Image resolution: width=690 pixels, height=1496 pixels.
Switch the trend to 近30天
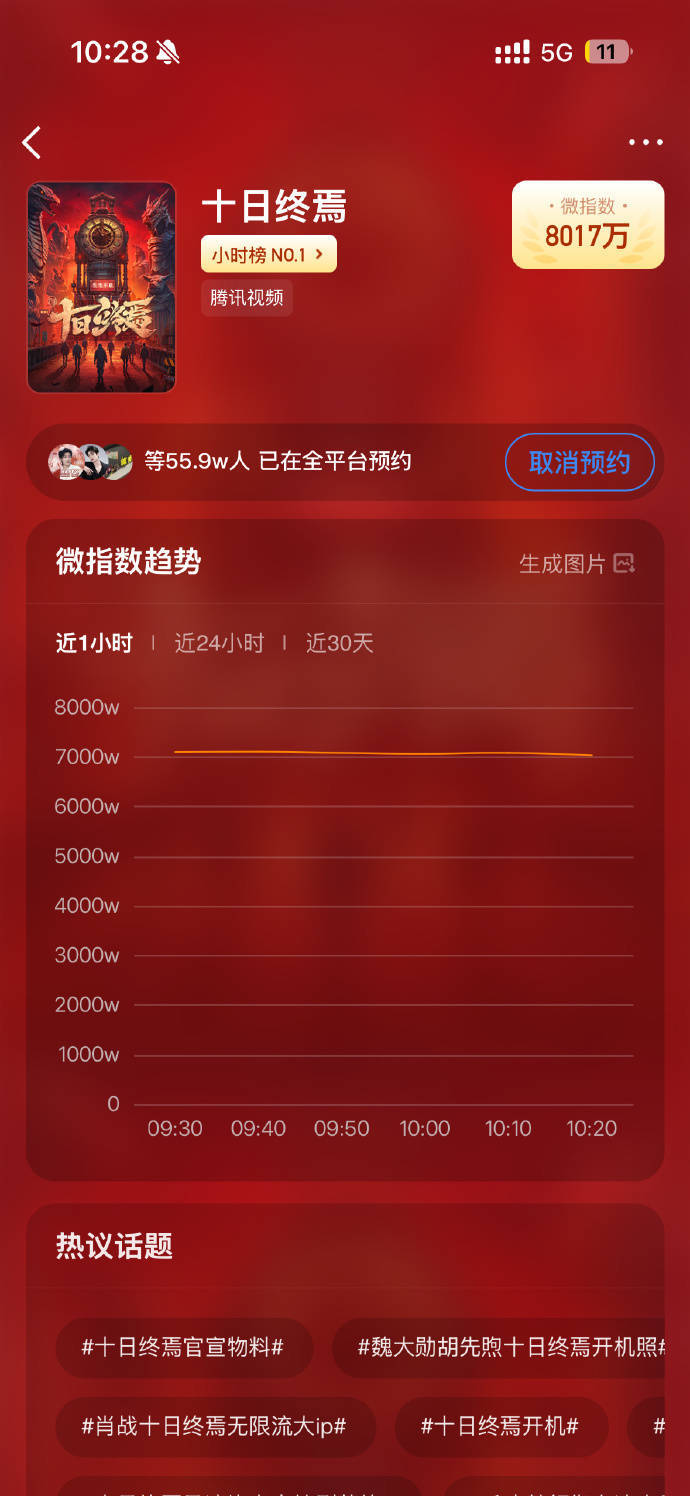340,643
